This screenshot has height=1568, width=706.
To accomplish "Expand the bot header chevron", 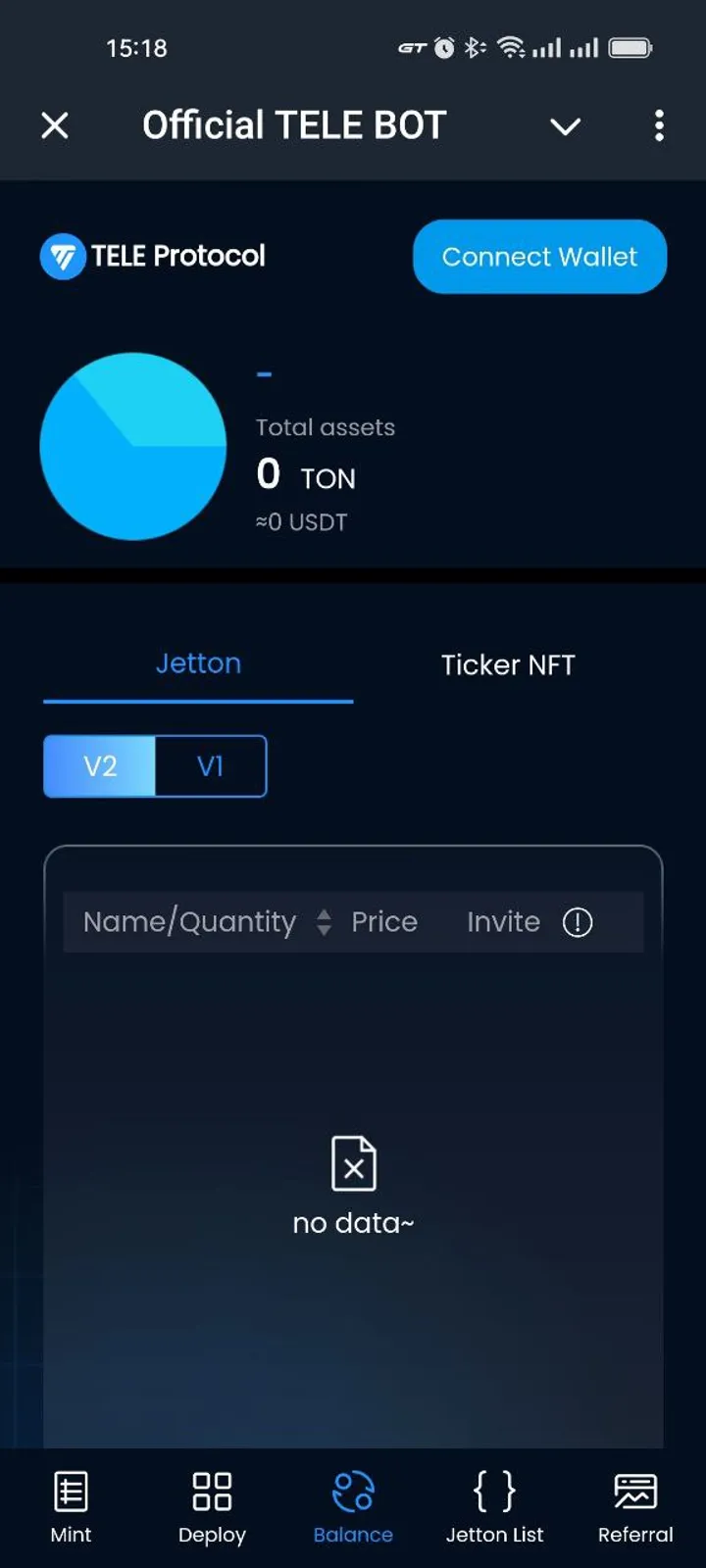I will 566,126.
